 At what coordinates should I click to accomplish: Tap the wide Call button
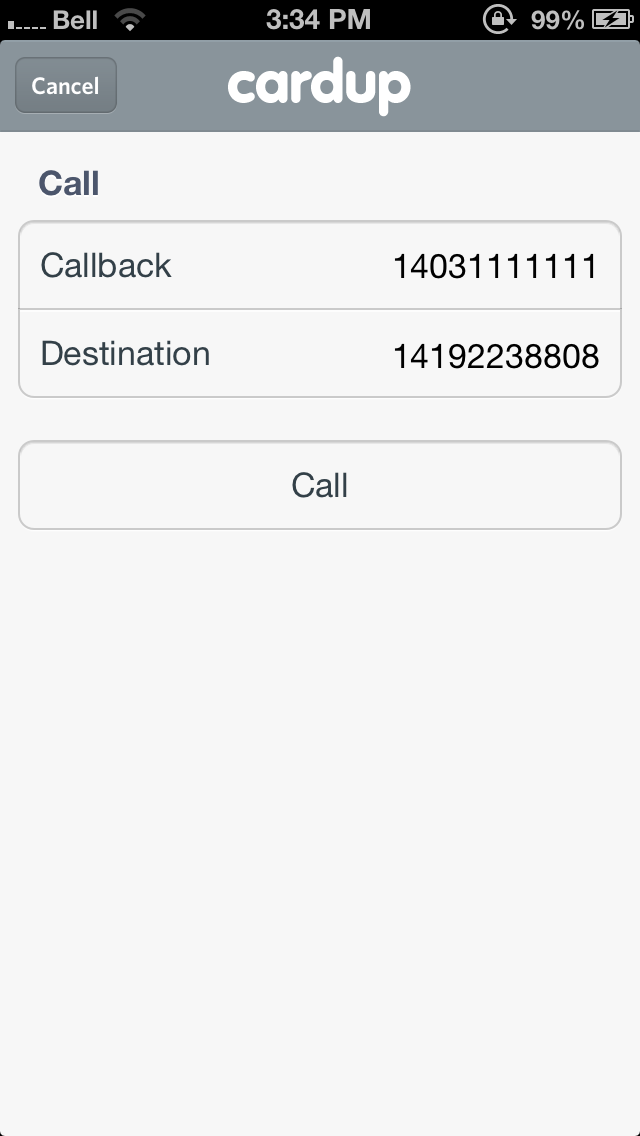point(320,485)
